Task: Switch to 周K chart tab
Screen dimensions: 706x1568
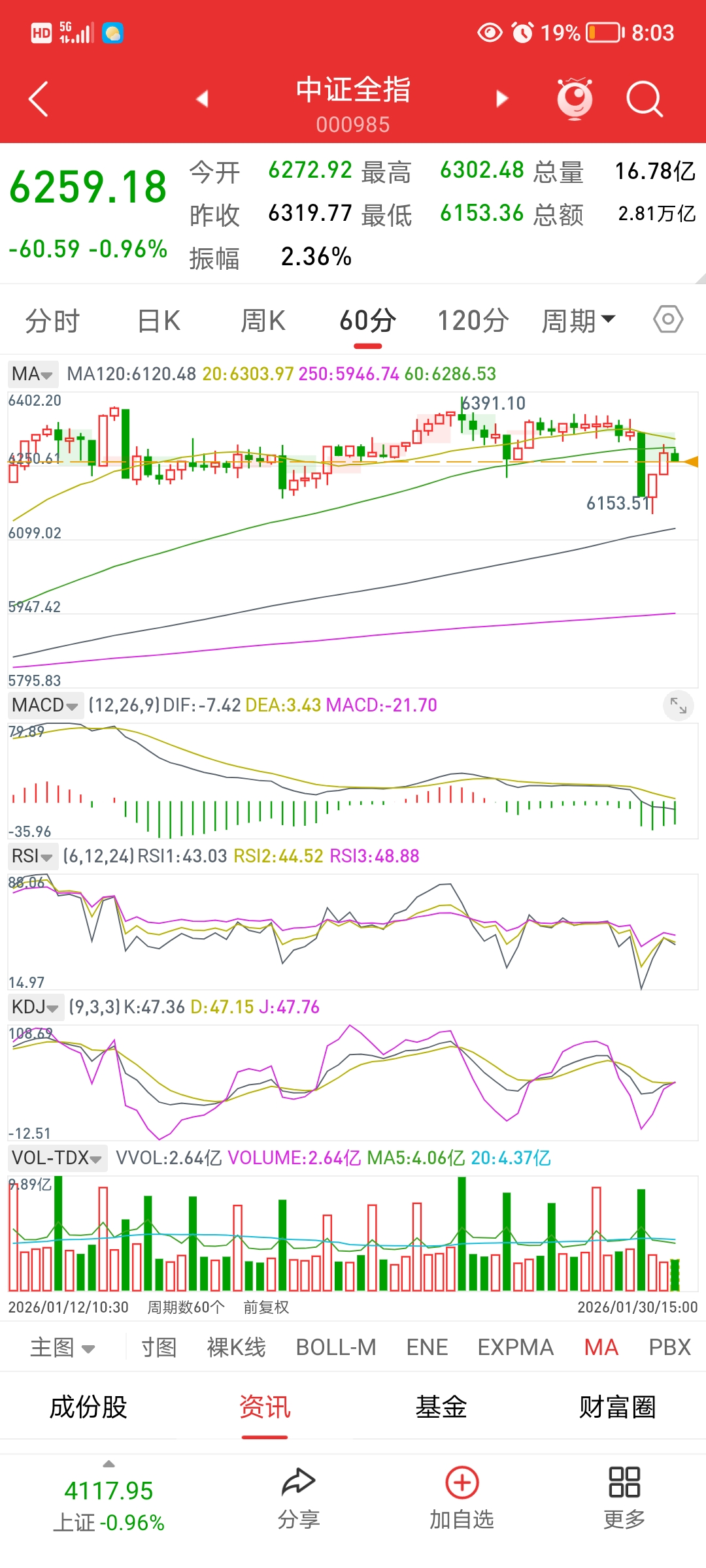Action: [x=263, y=321]
